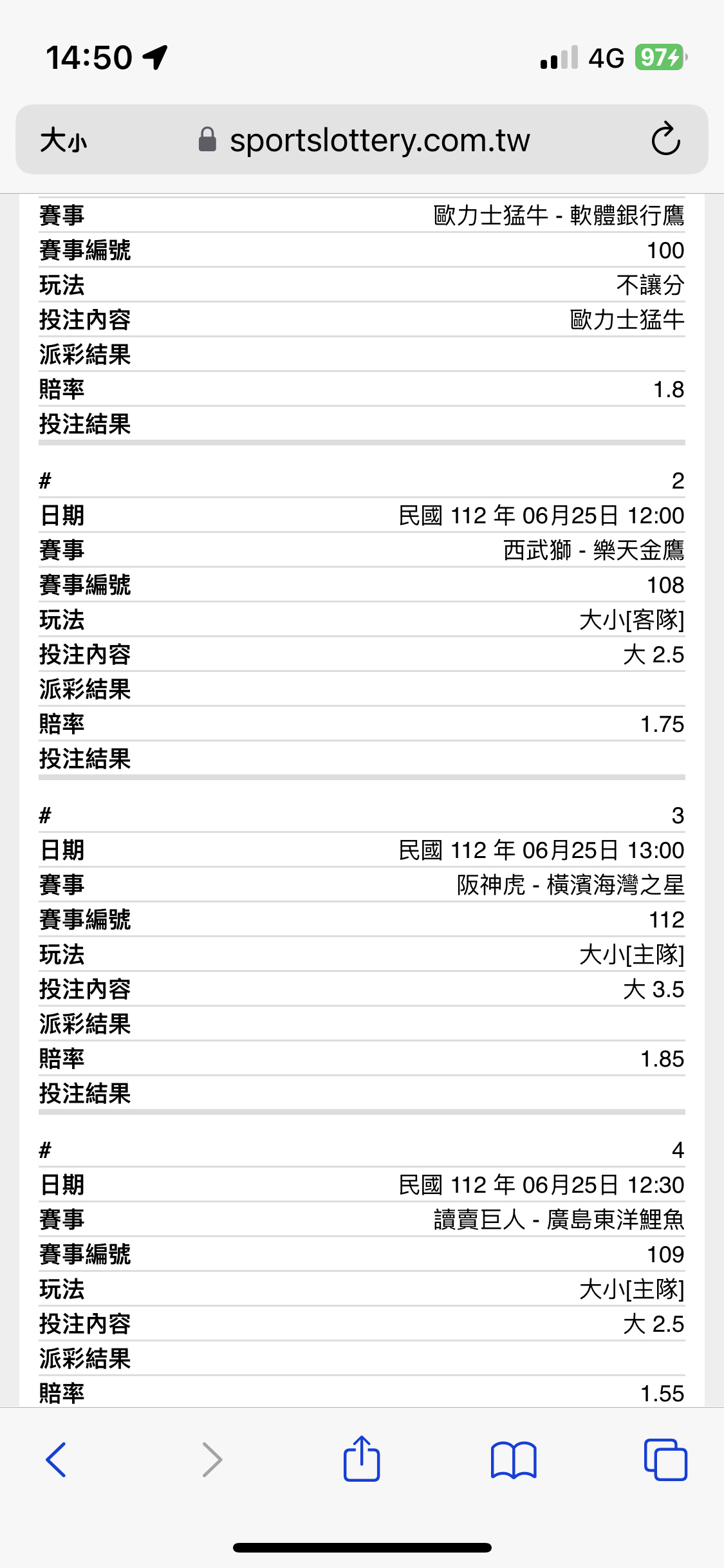Tap the sportslottery.com.tw address bar
724x1568 pixels.
tap(363, 140)
